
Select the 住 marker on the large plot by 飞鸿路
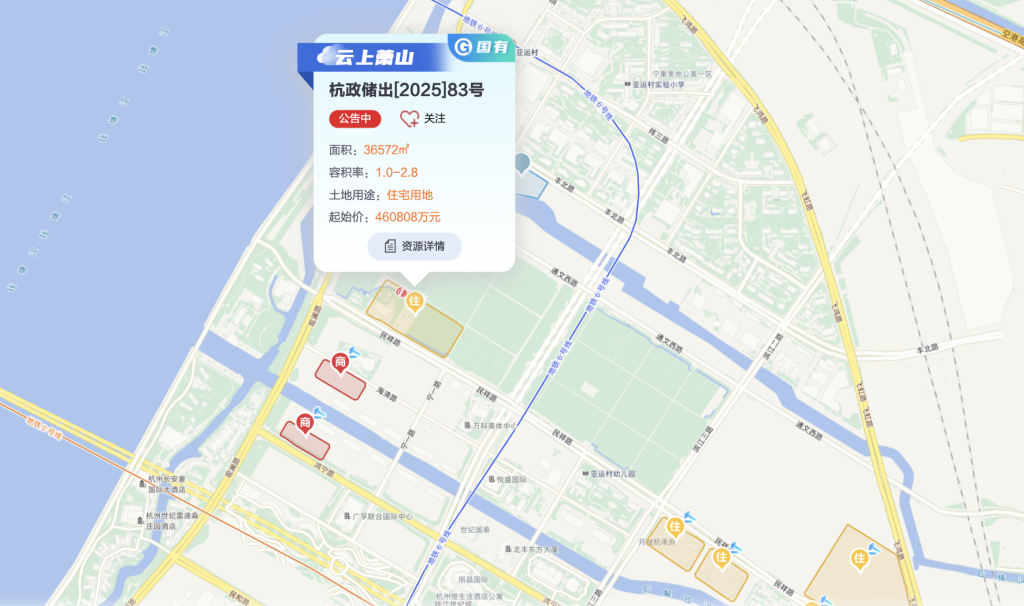[x=858, y=559]
